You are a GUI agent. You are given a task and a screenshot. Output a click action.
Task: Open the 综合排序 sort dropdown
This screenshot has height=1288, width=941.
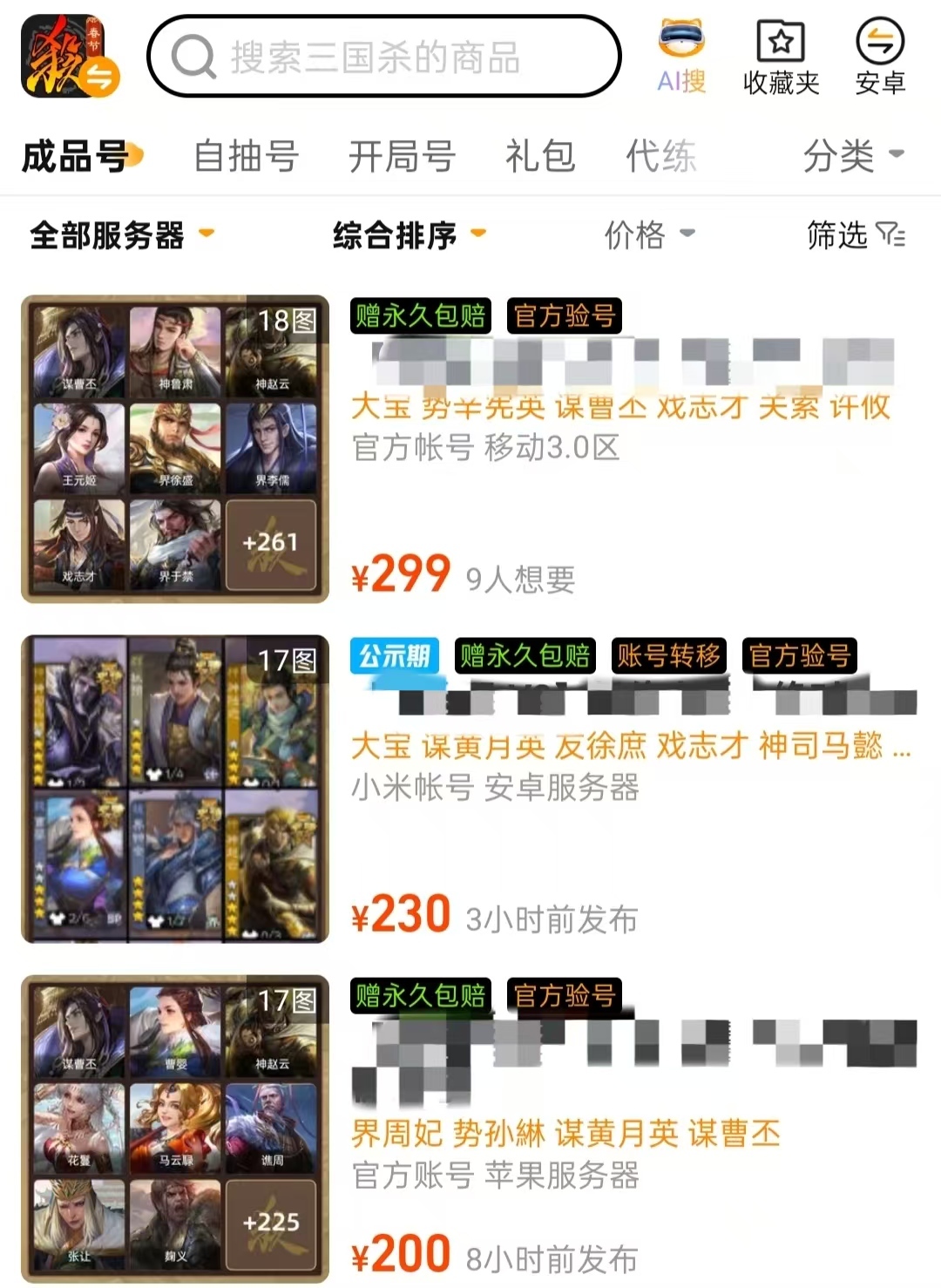click(410, 234)
